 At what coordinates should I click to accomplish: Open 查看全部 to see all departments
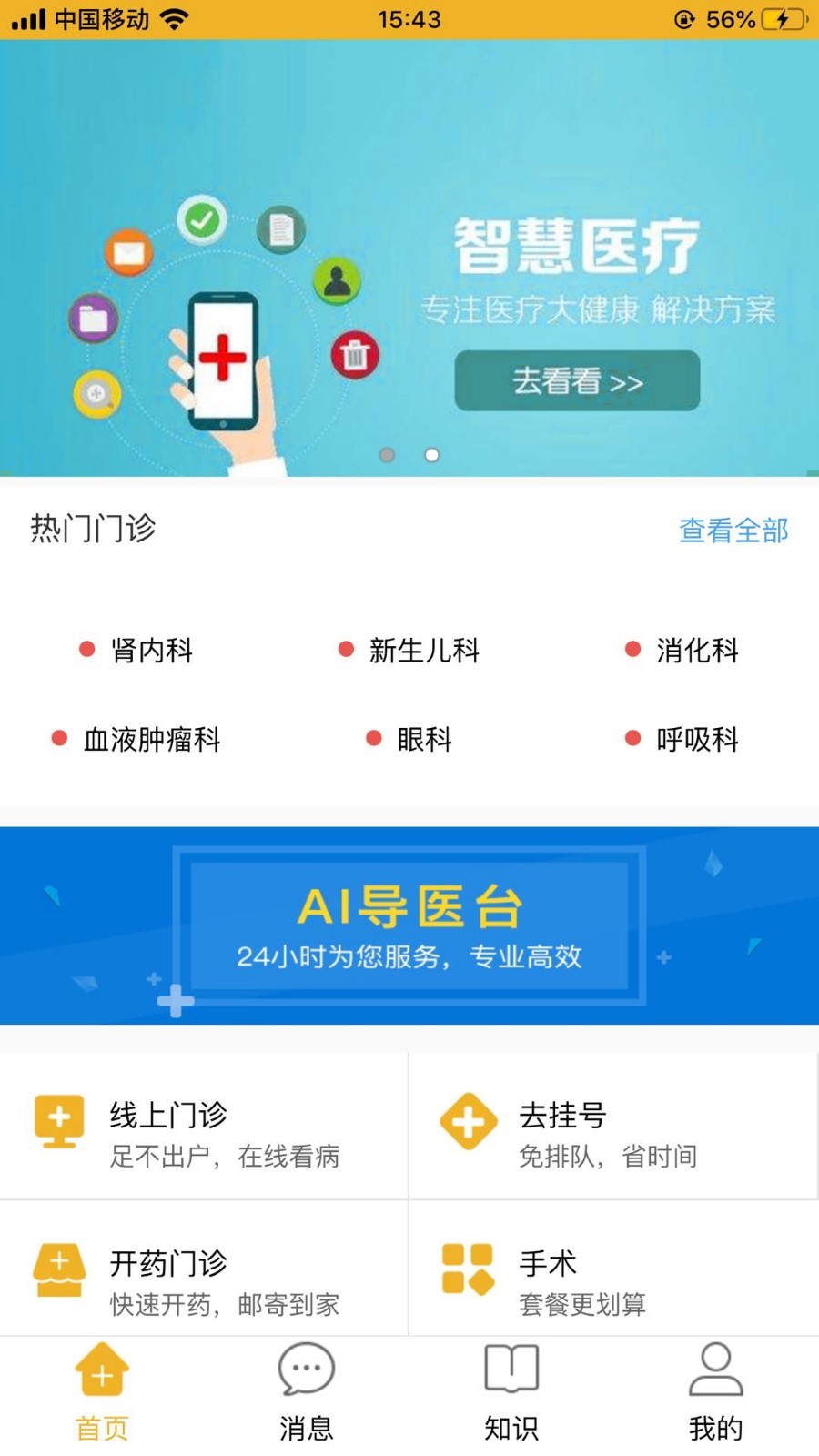coord(733,530)
